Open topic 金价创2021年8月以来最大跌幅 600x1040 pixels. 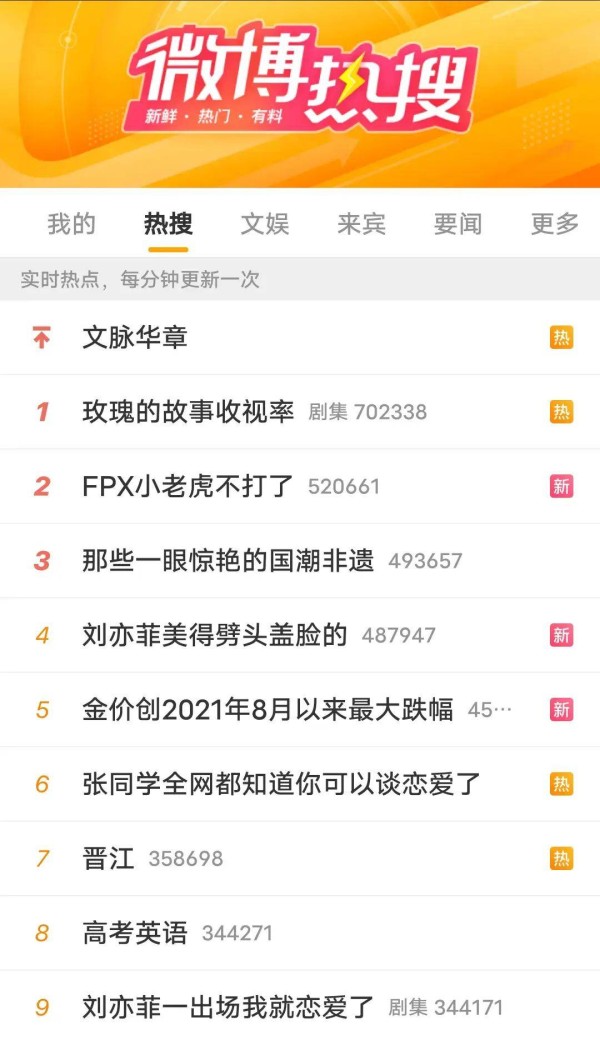[x=300, y=710]
